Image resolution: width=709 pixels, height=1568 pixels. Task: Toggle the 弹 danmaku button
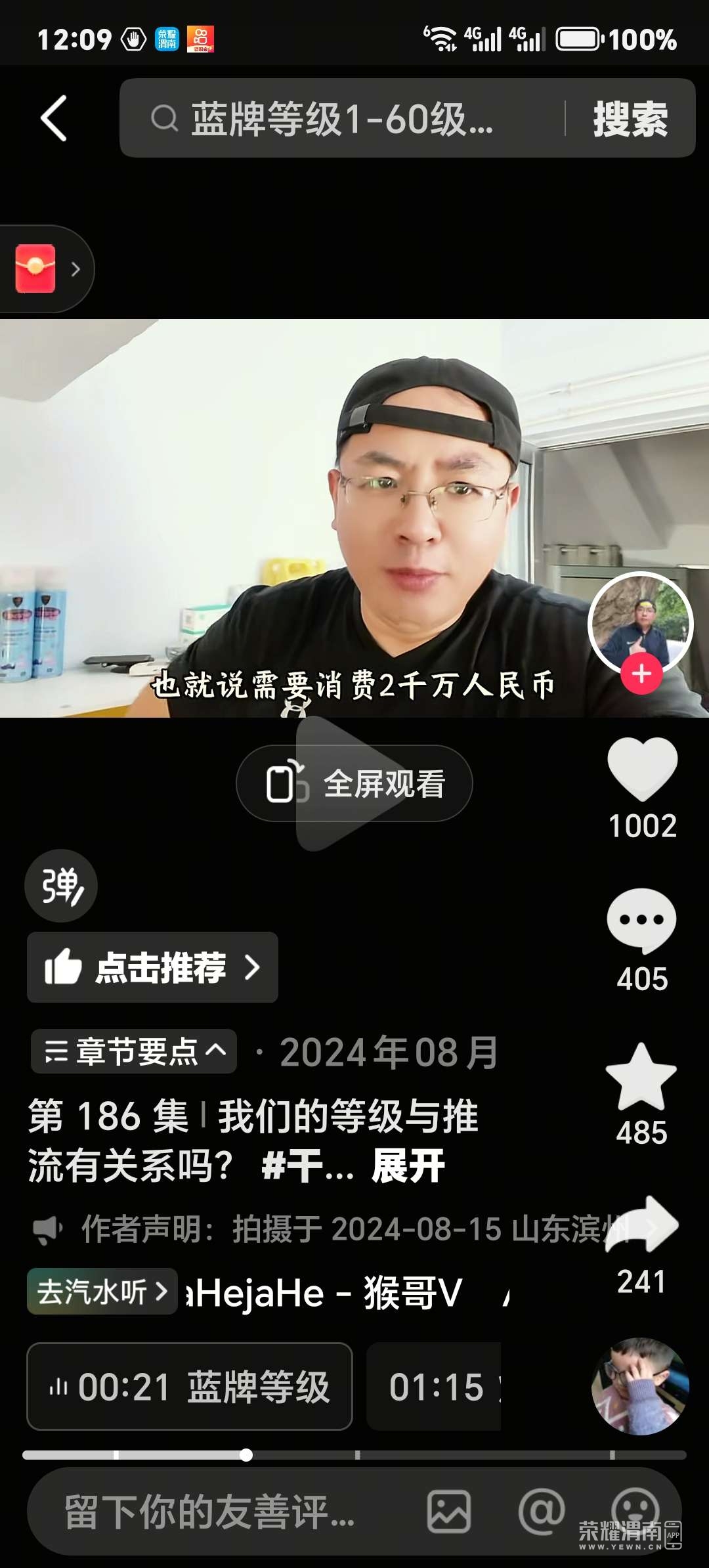tap(61, 886)
